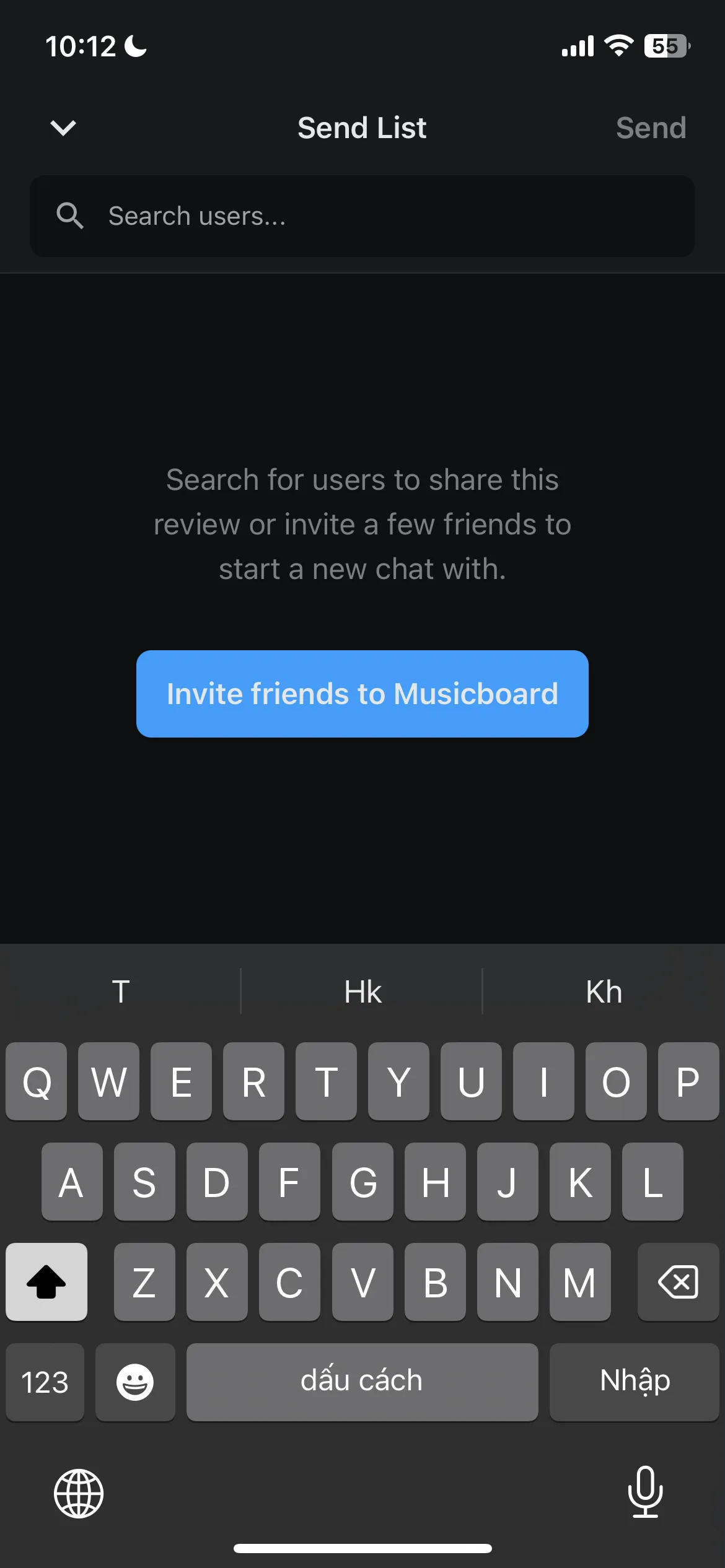Pick the "Kh" keyboard suggestion
Image resolution: width=725 pixels, height=1568 pixels.
tap(604, 991)
